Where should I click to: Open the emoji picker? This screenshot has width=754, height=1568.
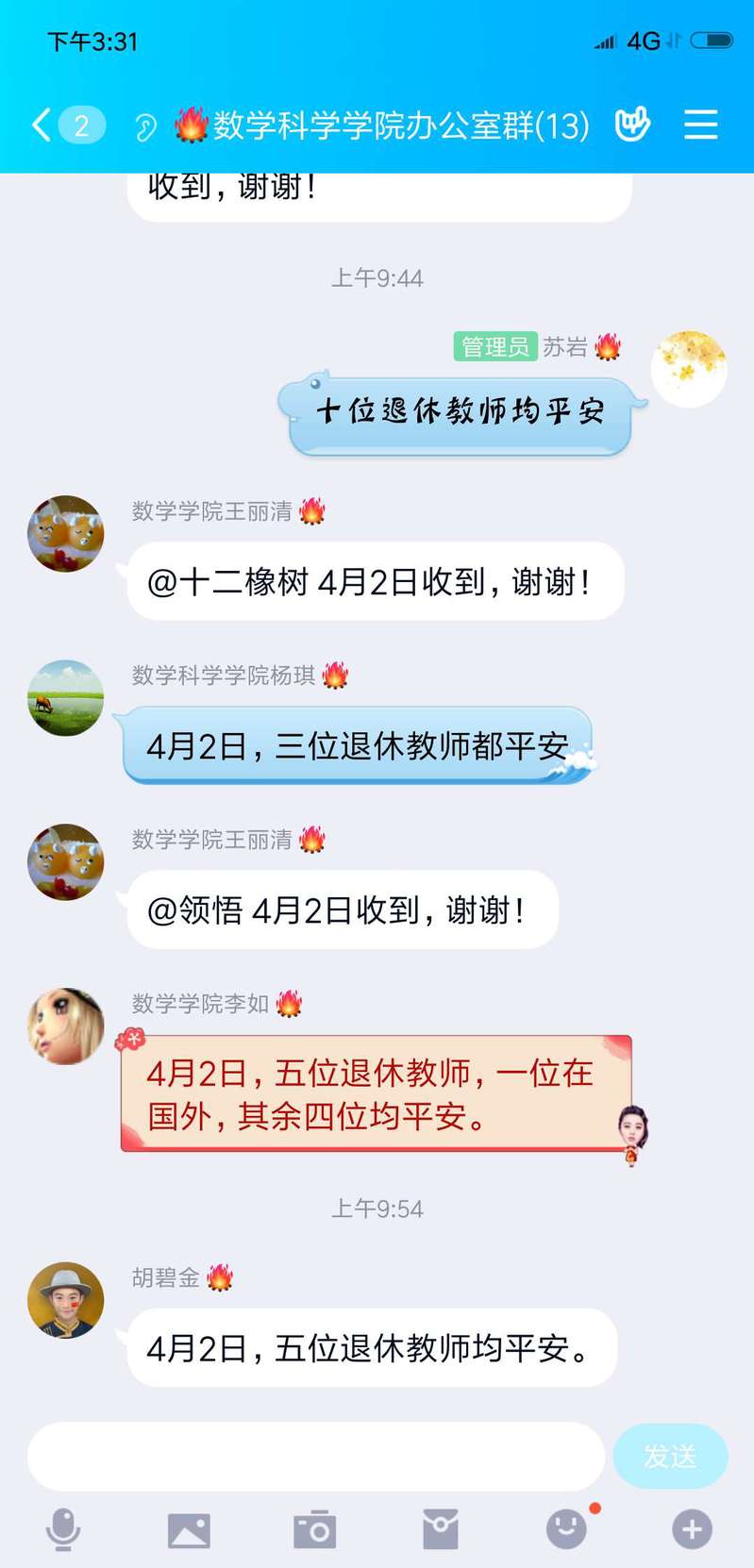pos(566,1529)
